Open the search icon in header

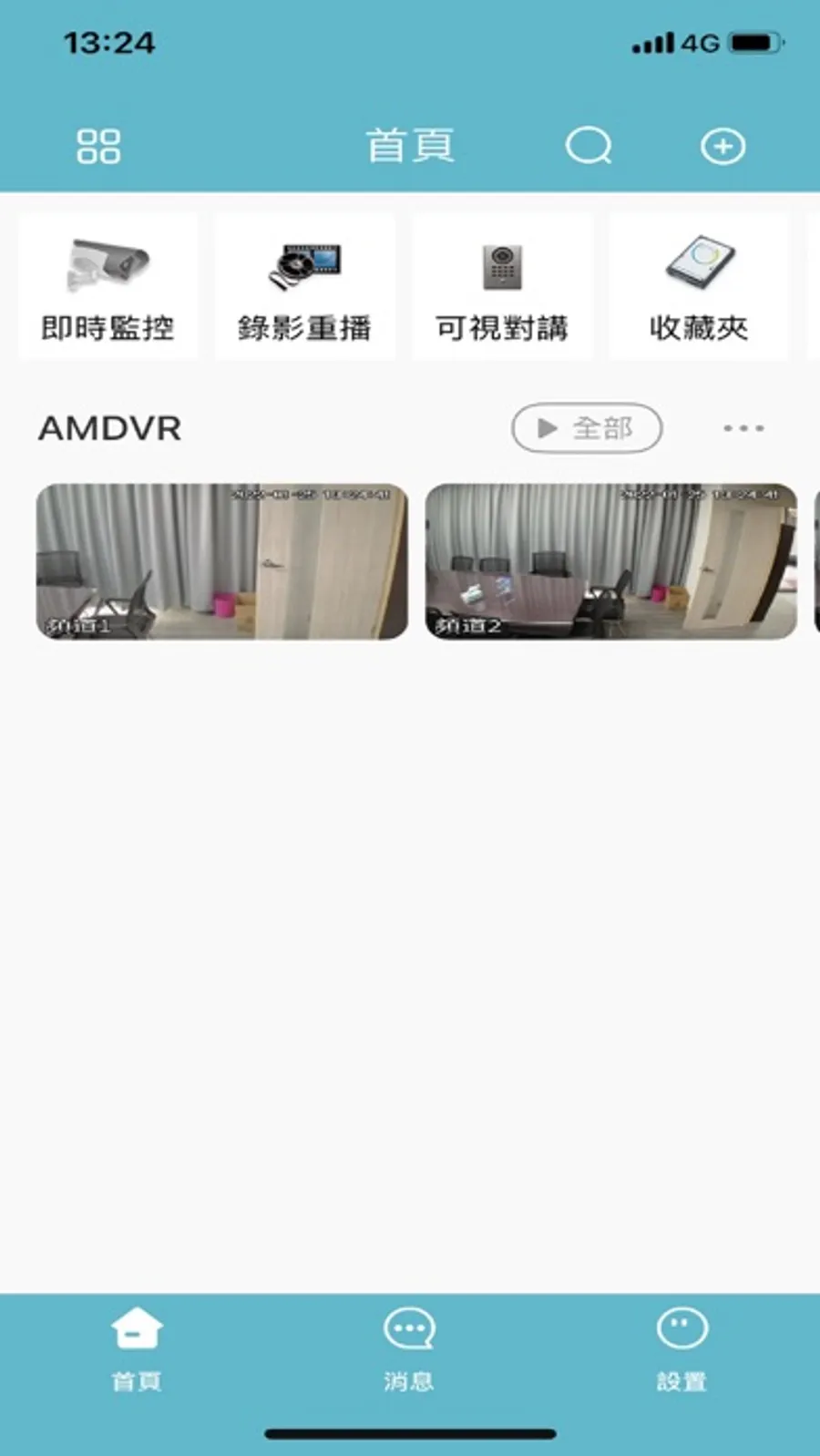coord(589,146)
